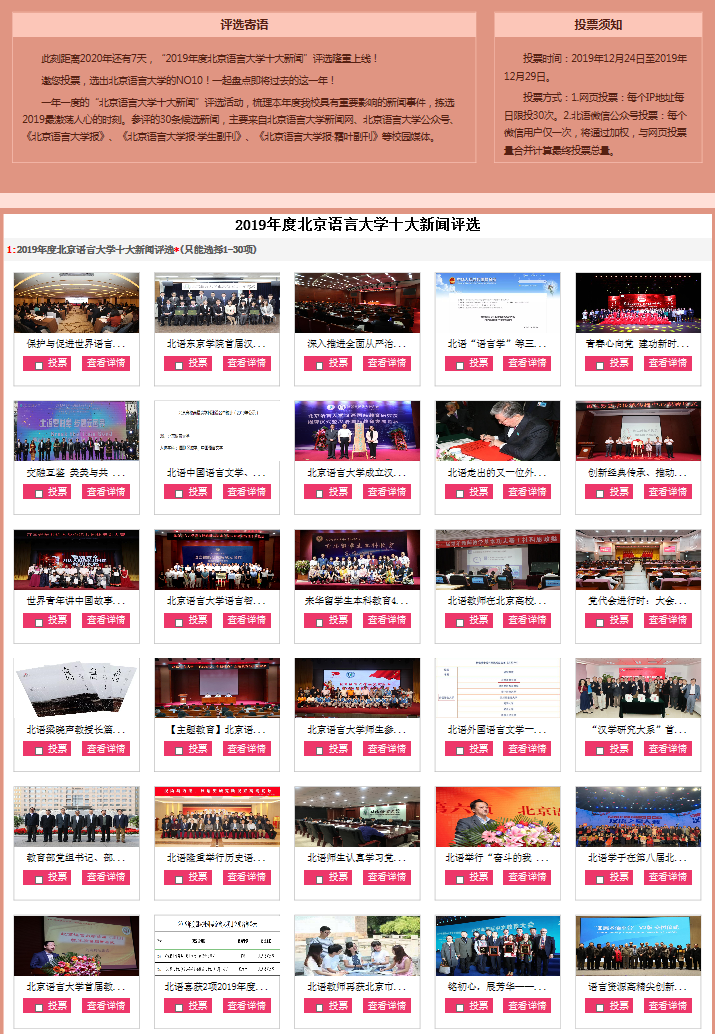Image resolution: width=715 pixels, height=1034 pixels.
Task: Vote for 北语隆重举行历史语
Action: (x=180, y=878)
